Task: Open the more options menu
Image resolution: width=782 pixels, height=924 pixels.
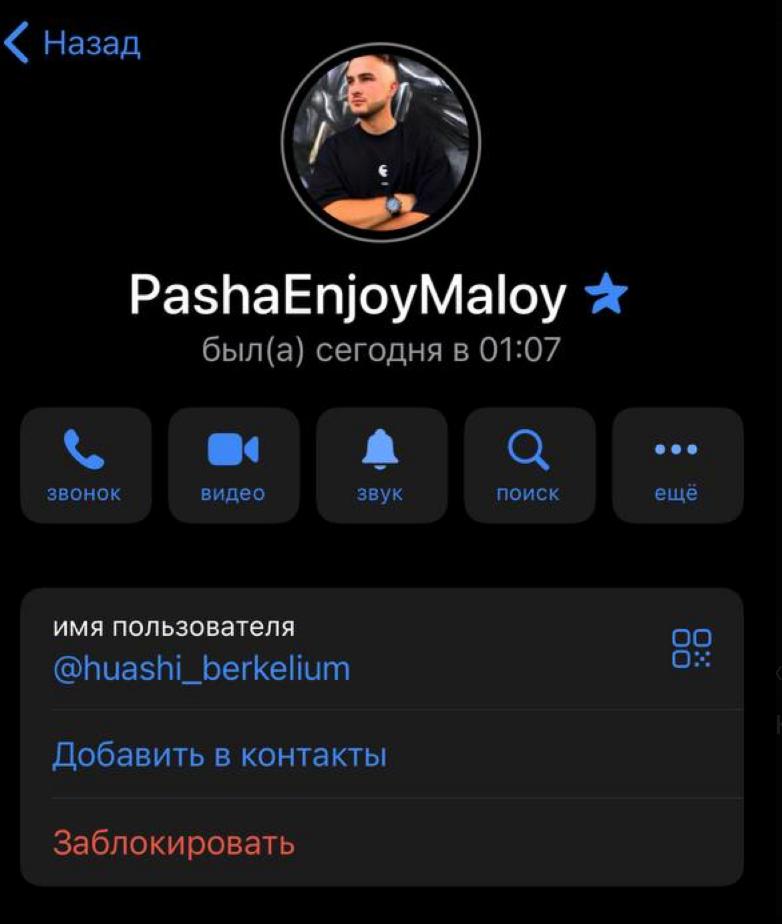Action: click(677, 463)
